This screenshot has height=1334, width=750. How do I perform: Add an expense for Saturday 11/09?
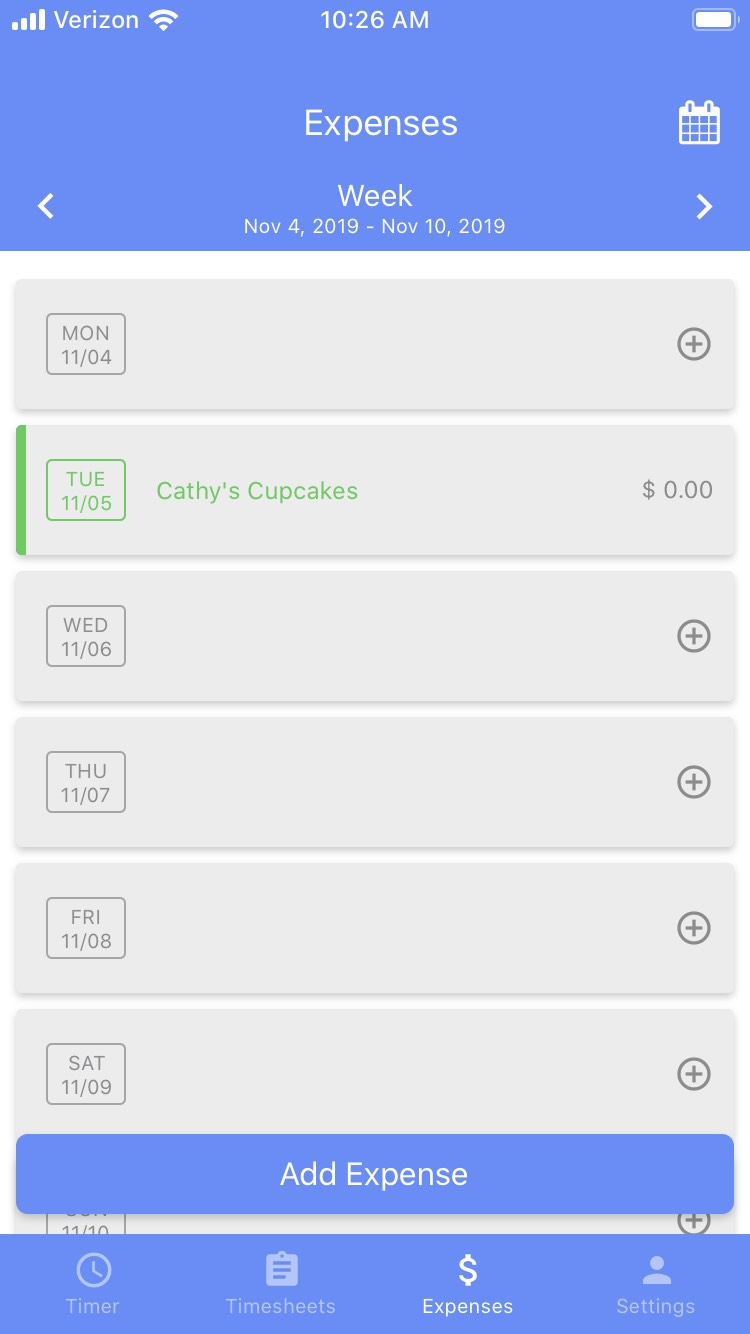coord(694,1074)
